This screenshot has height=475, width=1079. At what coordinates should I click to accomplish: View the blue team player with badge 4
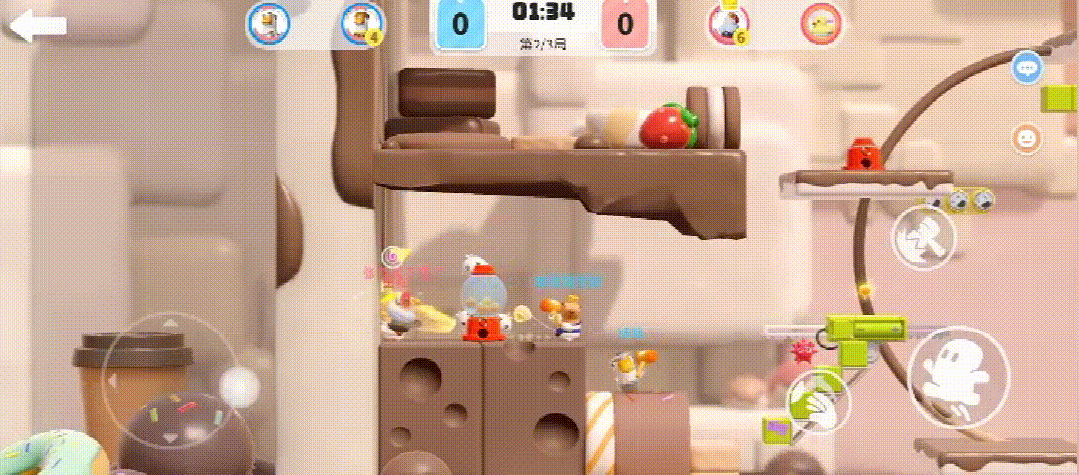click(x=360, y=23)
